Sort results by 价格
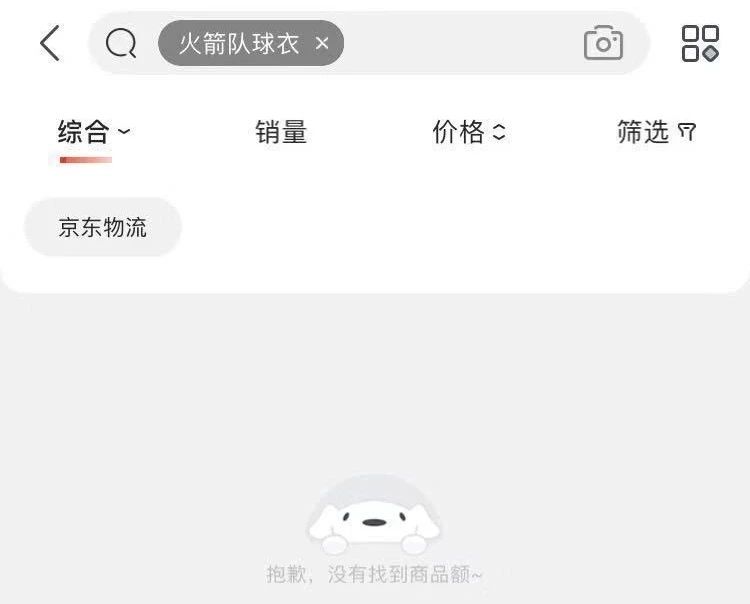The width and height of the screenshot is (750, 604). [469, 132]
